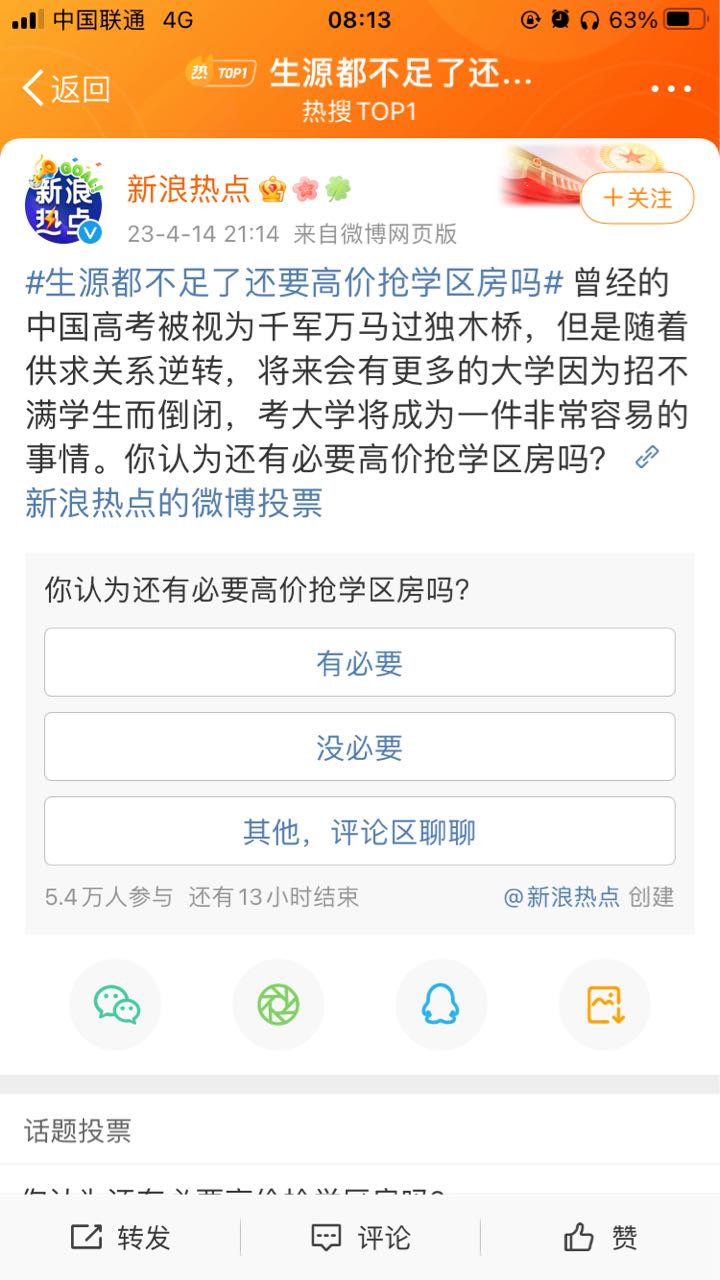Open the #生源都不足了还要高价抢学区房吗# hashtag

point(295,283)
